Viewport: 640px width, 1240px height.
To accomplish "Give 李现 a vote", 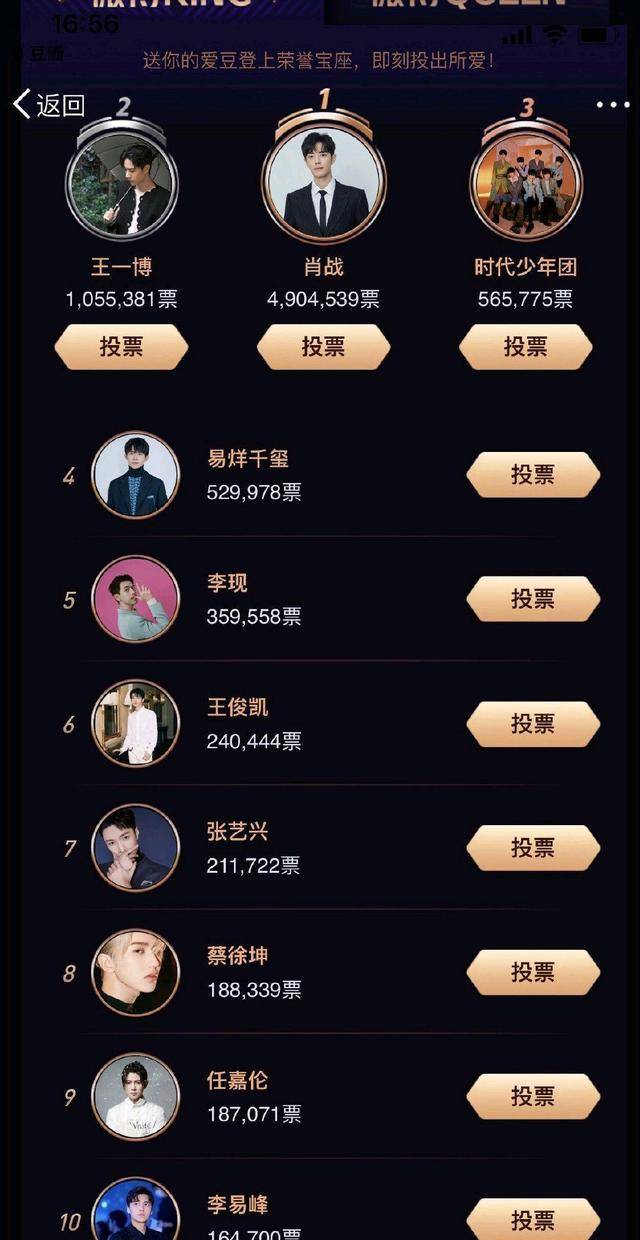I will pos(533,599).
